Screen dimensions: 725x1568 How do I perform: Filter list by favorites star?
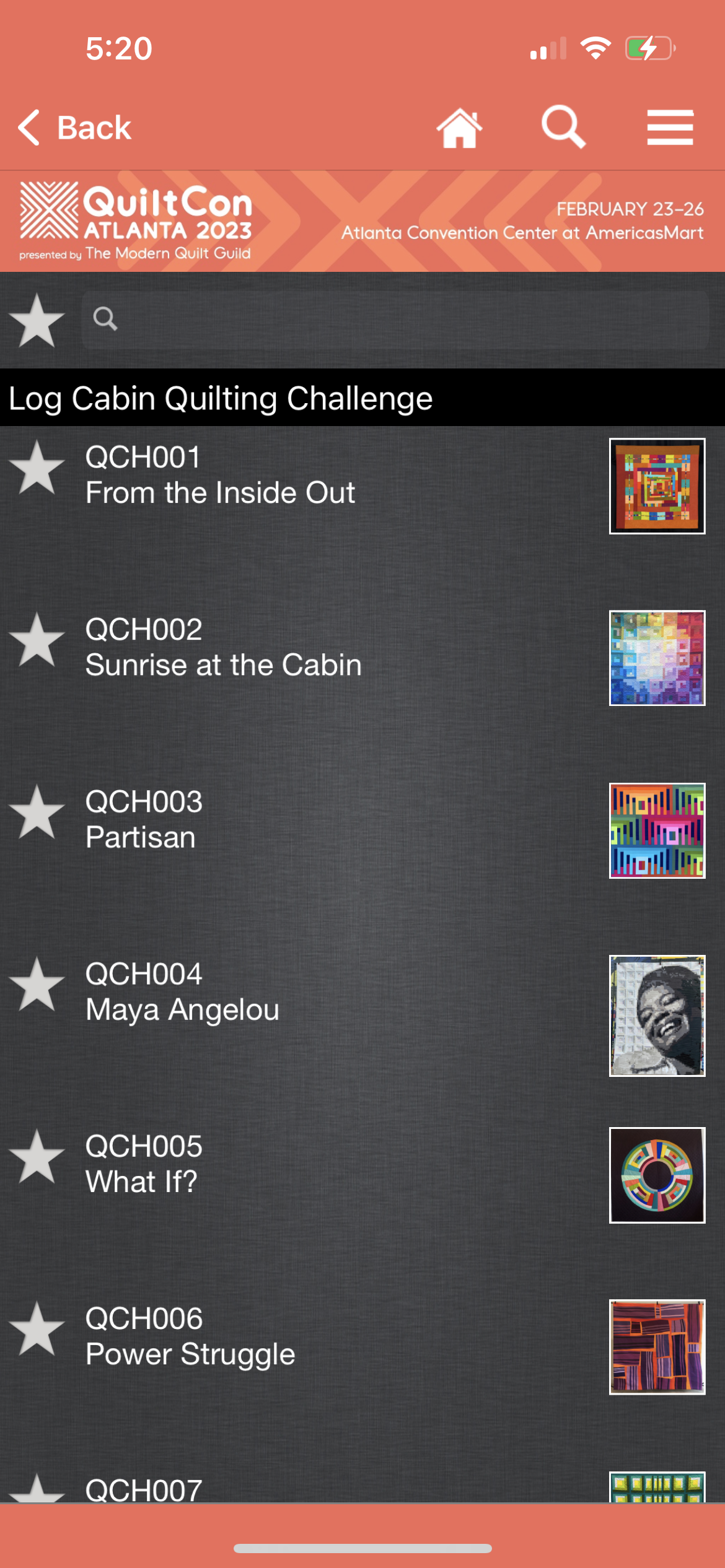(x=37, y=320)
